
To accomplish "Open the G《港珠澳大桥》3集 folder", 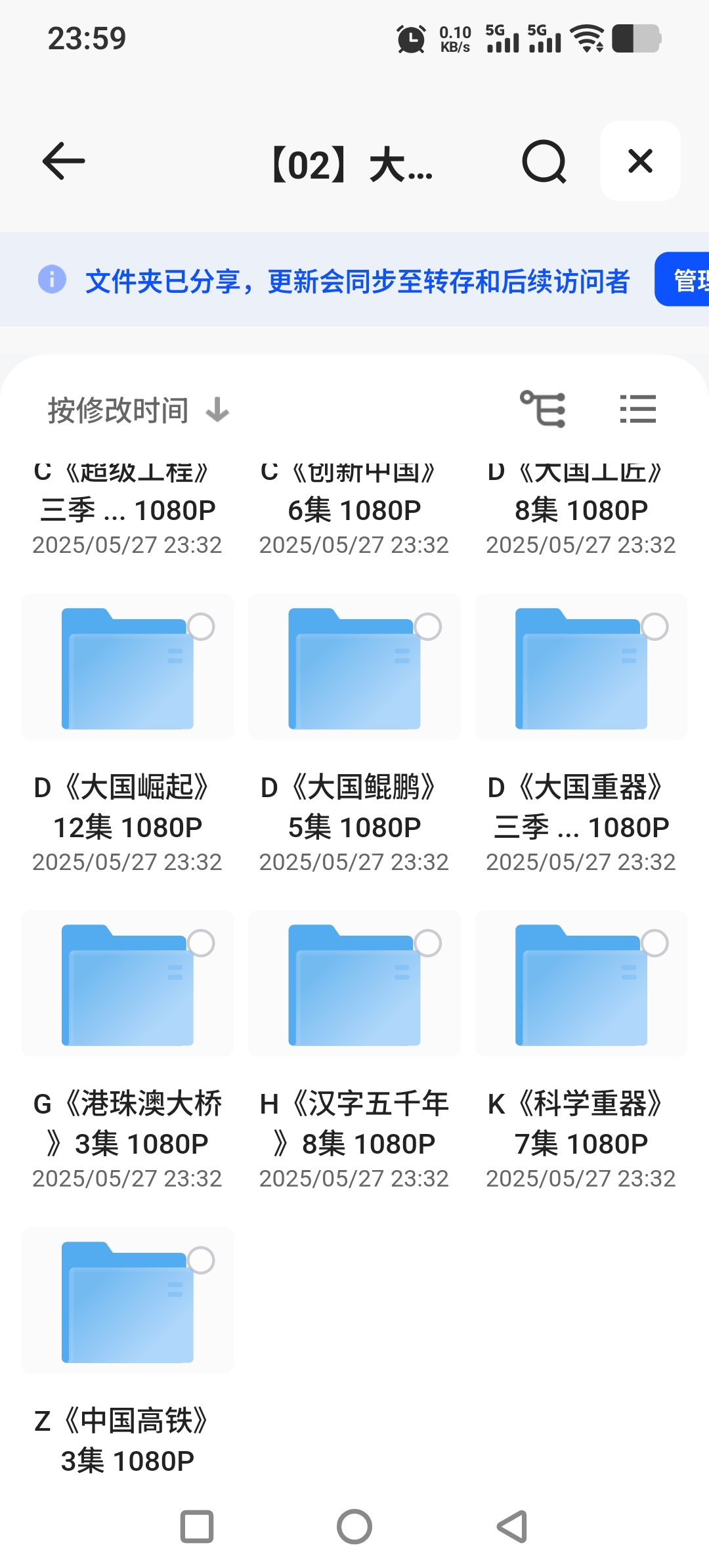I will (127, 985).
